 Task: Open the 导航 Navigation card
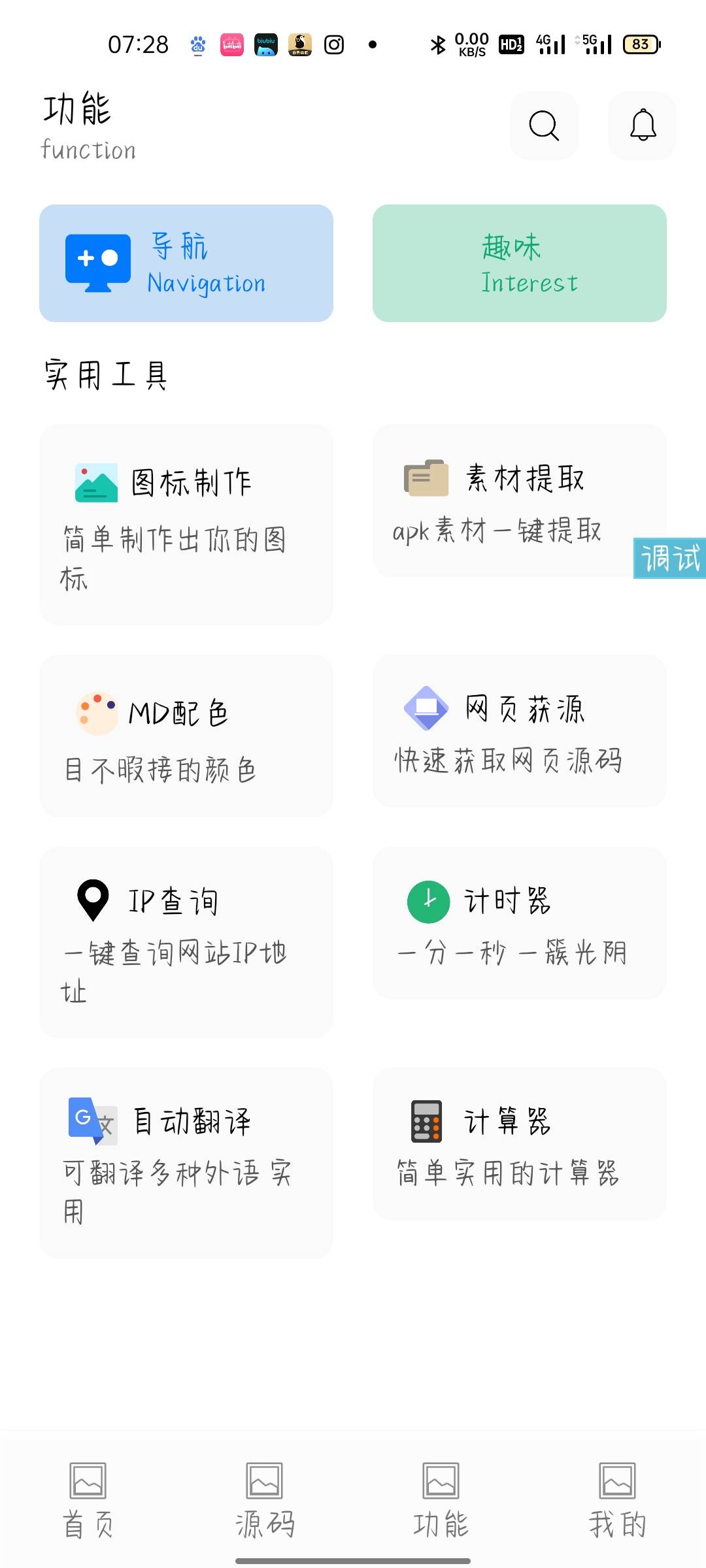(186, 263)
